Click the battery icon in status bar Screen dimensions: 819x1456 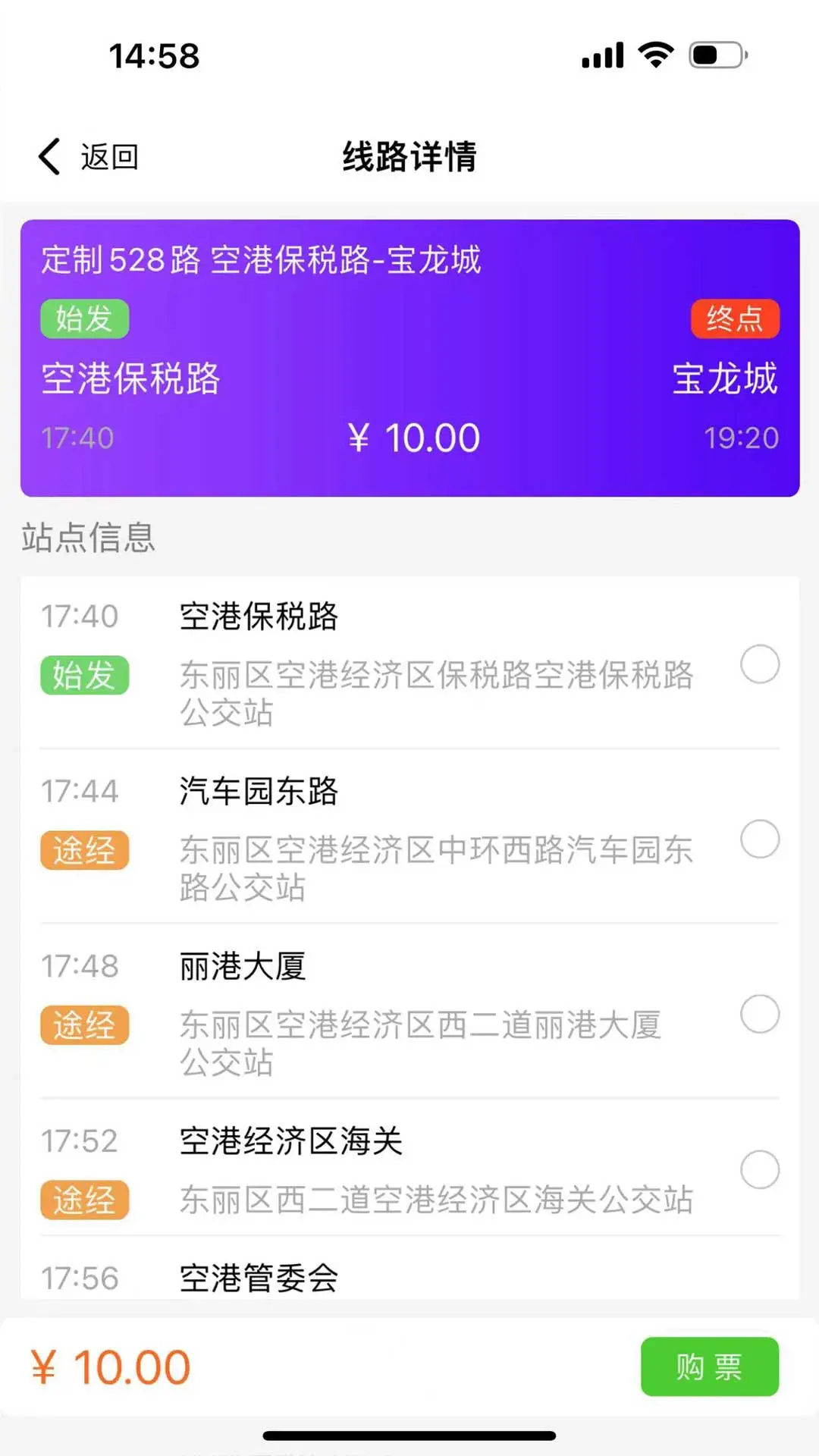tap(716, 54)
